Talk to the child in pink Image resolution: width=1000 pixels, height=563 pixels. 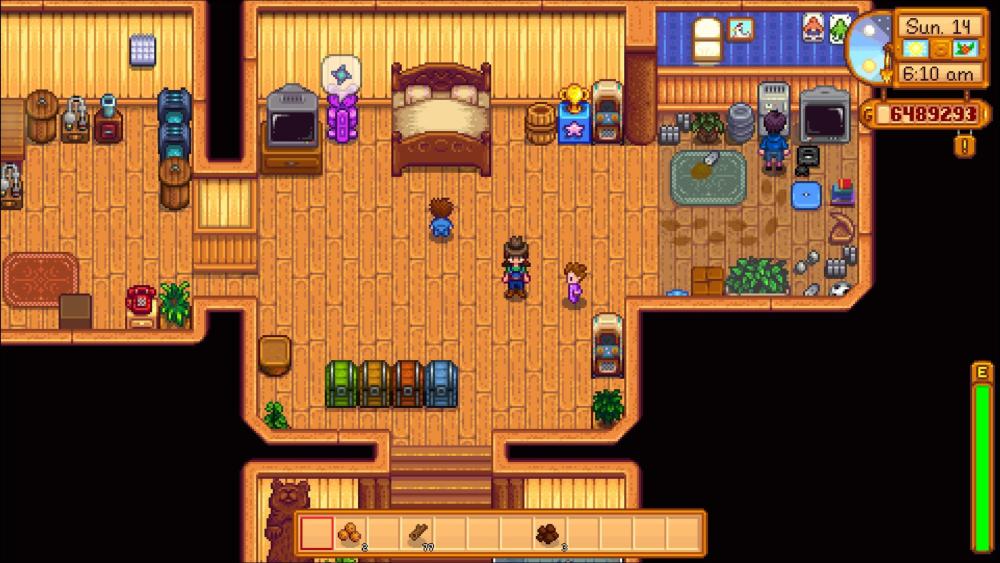click(574, 284)
